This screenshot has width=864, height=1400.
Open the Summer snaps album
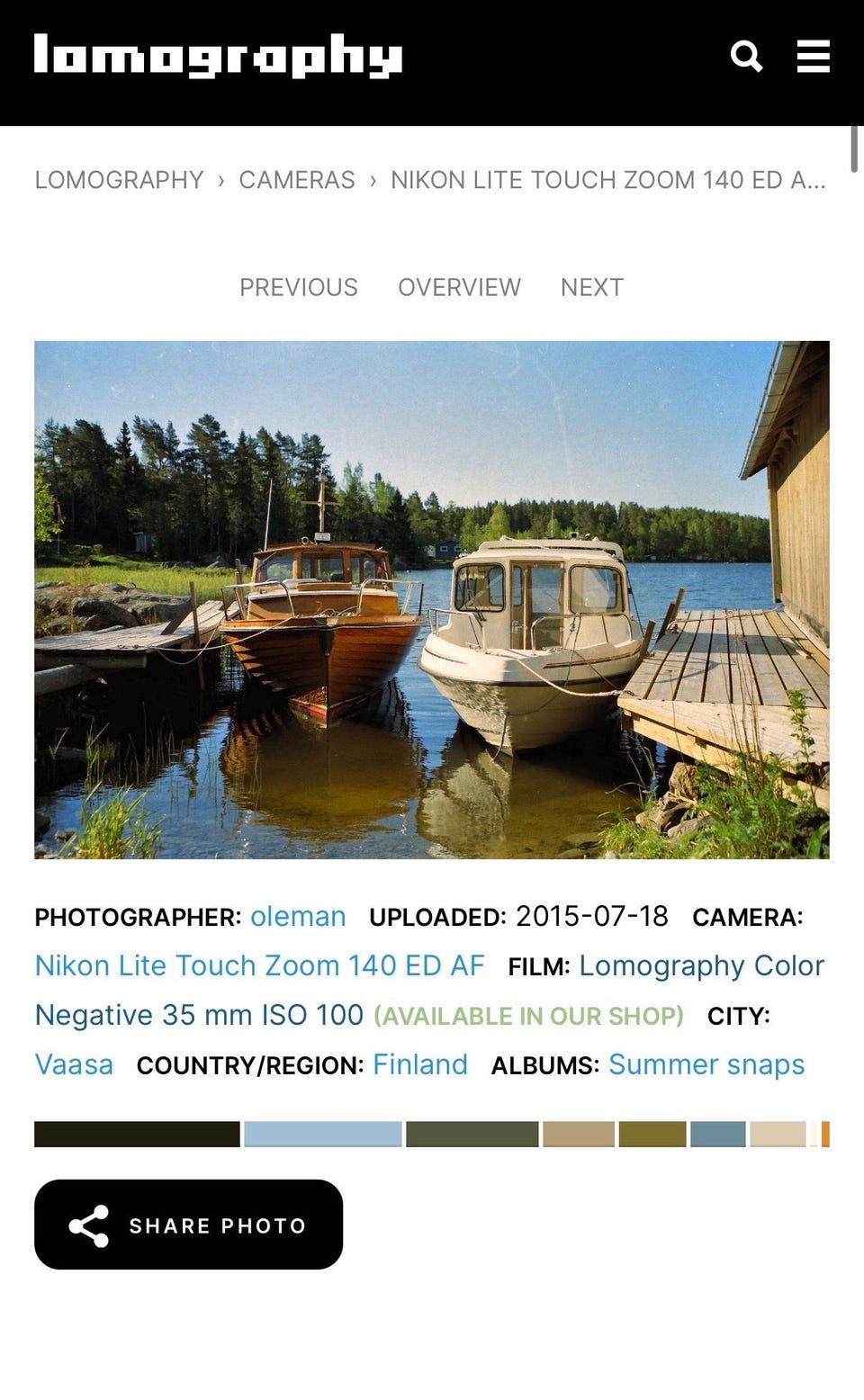pos(706,1064)
